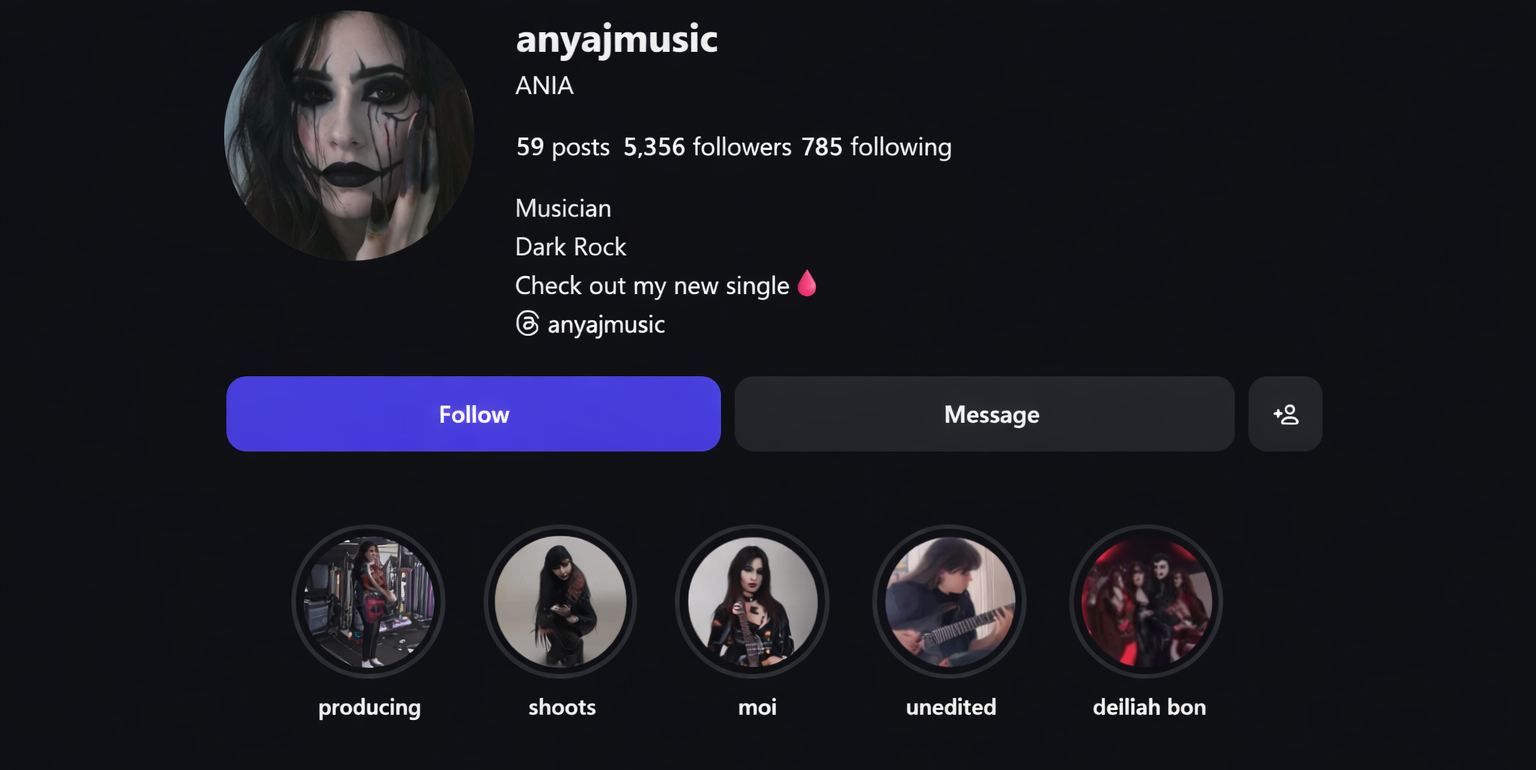
Task: View the 'deiliah bon' highlight
Action: click(x=1146, y=603)
